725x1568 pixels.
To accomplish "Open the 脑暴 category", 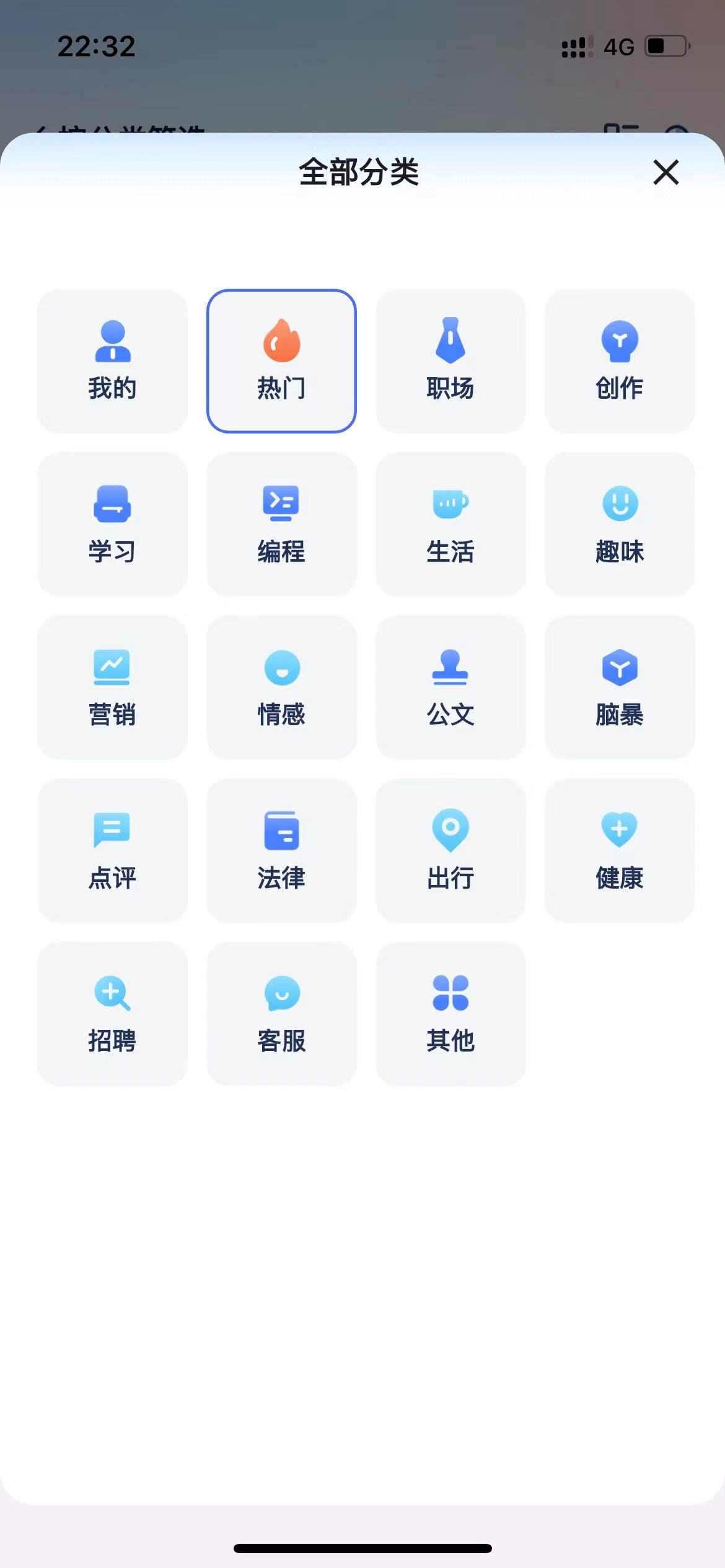I will tap(620, 687).
